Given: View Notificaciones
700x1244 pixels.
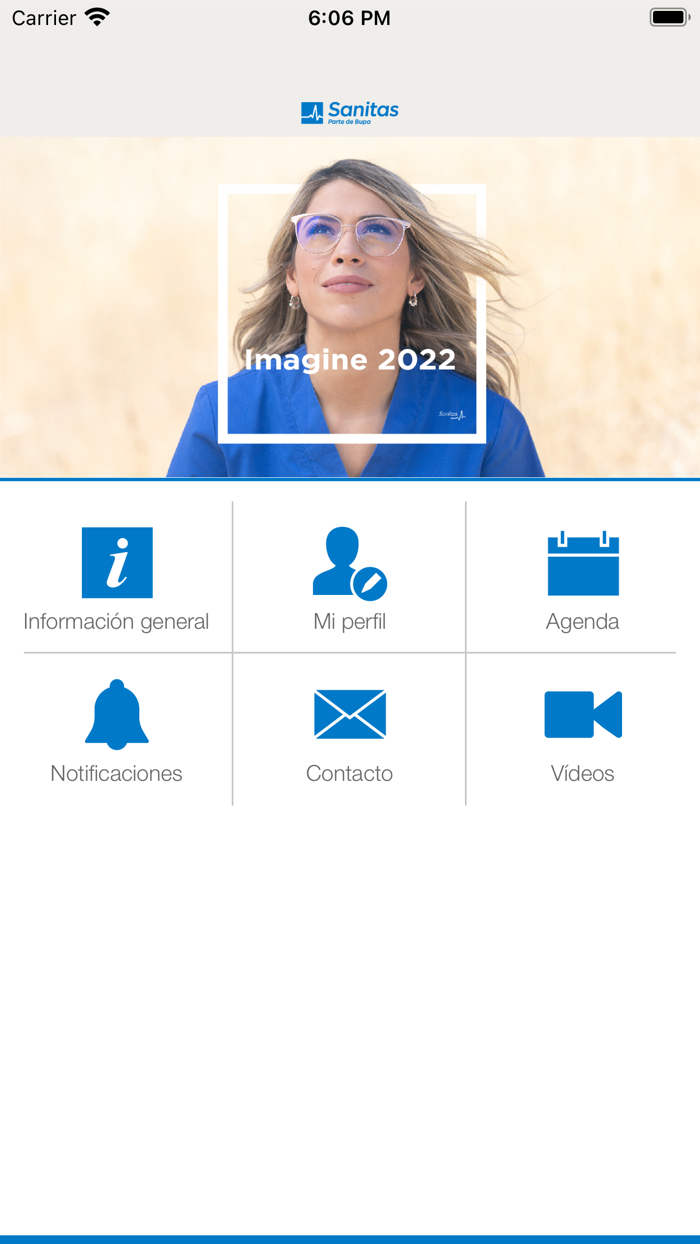Looking at the screenshot, I should (x=117, y=730).
